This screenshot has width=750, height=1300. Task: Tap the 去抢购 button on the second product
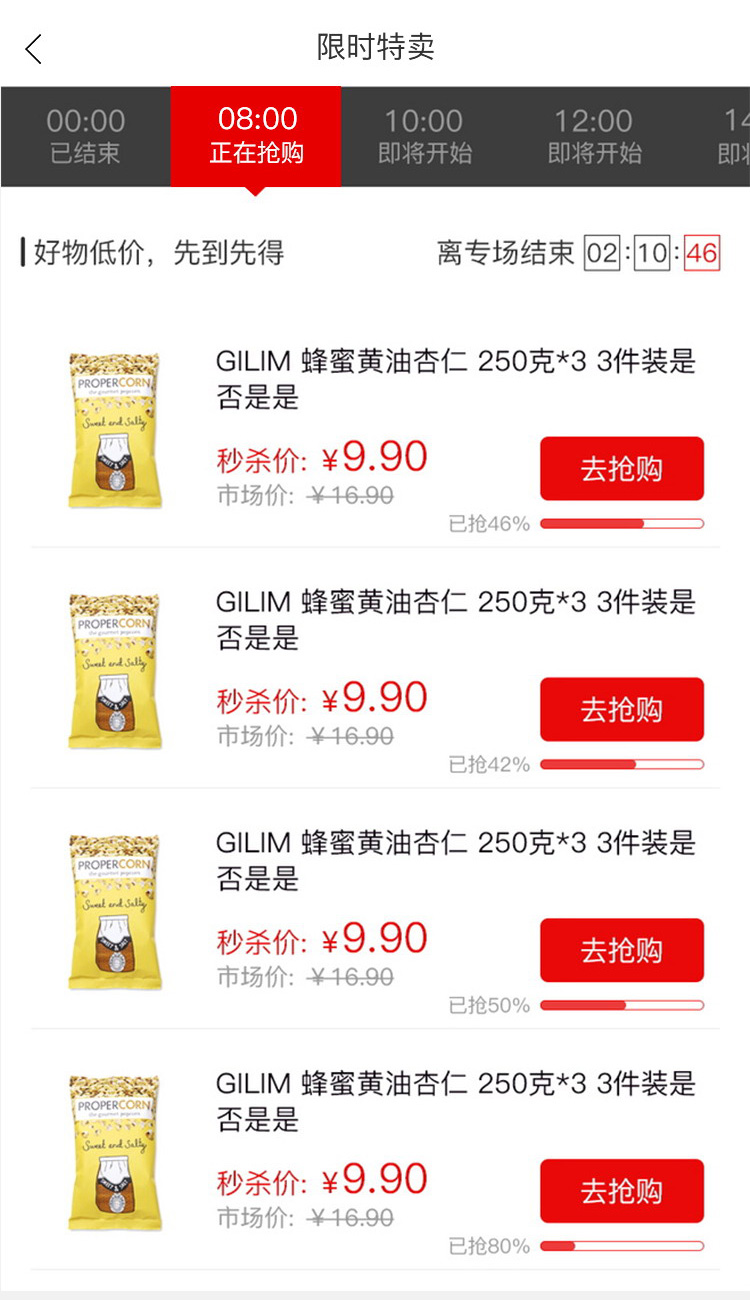621,709
